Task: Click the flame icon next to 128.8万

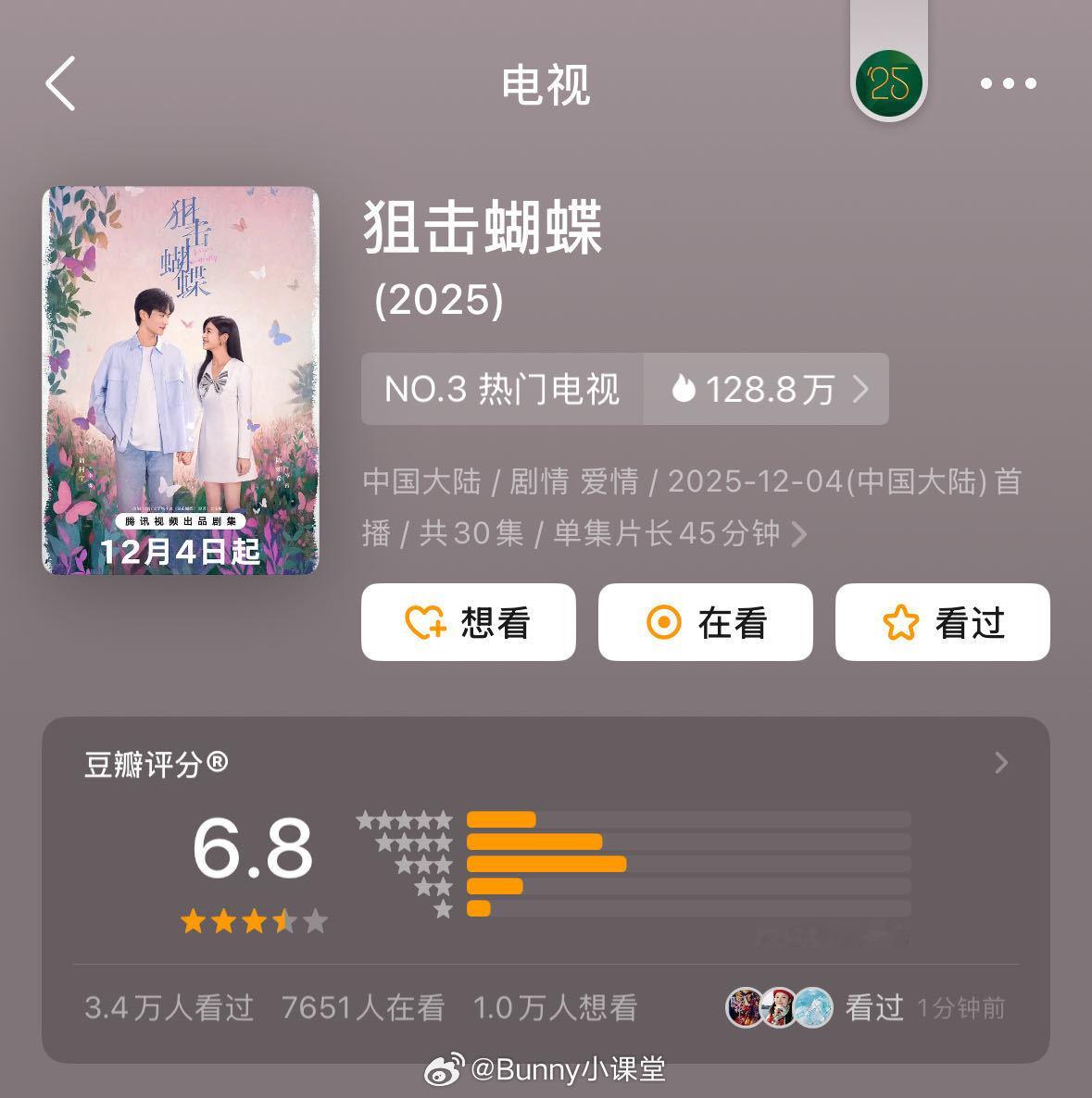Action: [683, 390]
